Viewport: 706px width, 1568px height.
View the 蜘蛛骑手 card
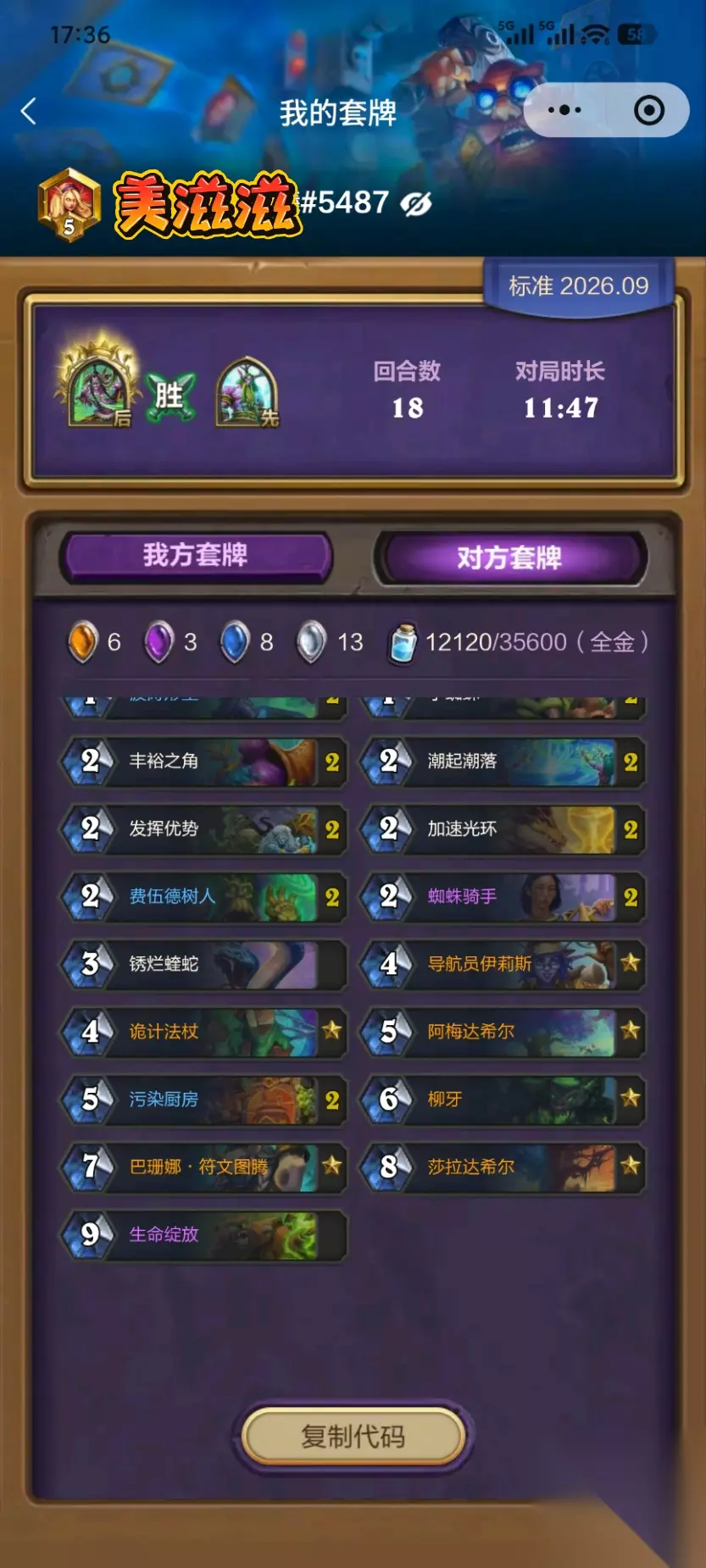(502, 897)
